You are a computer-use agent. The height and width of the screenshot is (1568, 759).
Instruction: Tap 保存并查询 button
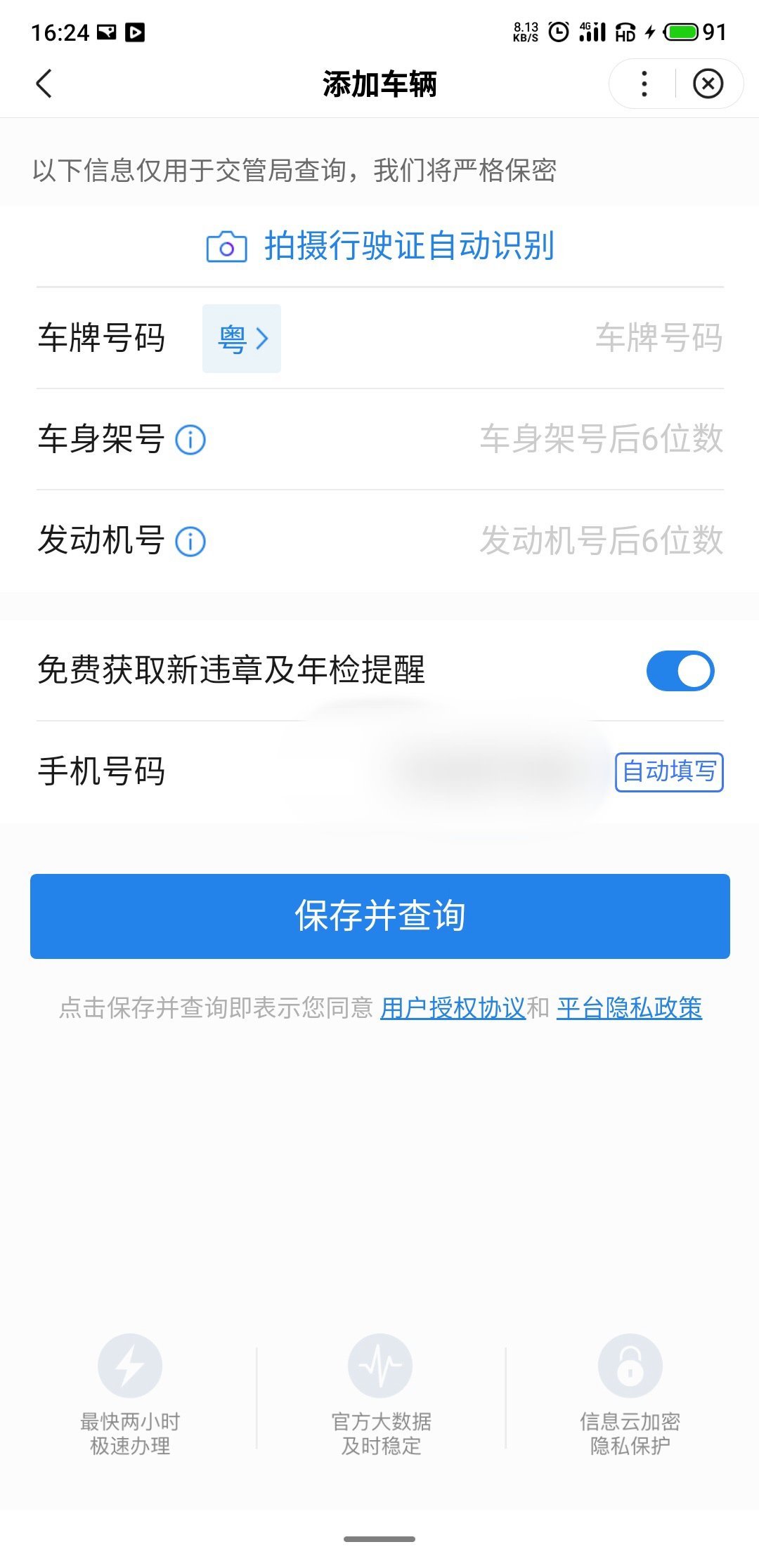pyautogui.click(x=379, y=916)
